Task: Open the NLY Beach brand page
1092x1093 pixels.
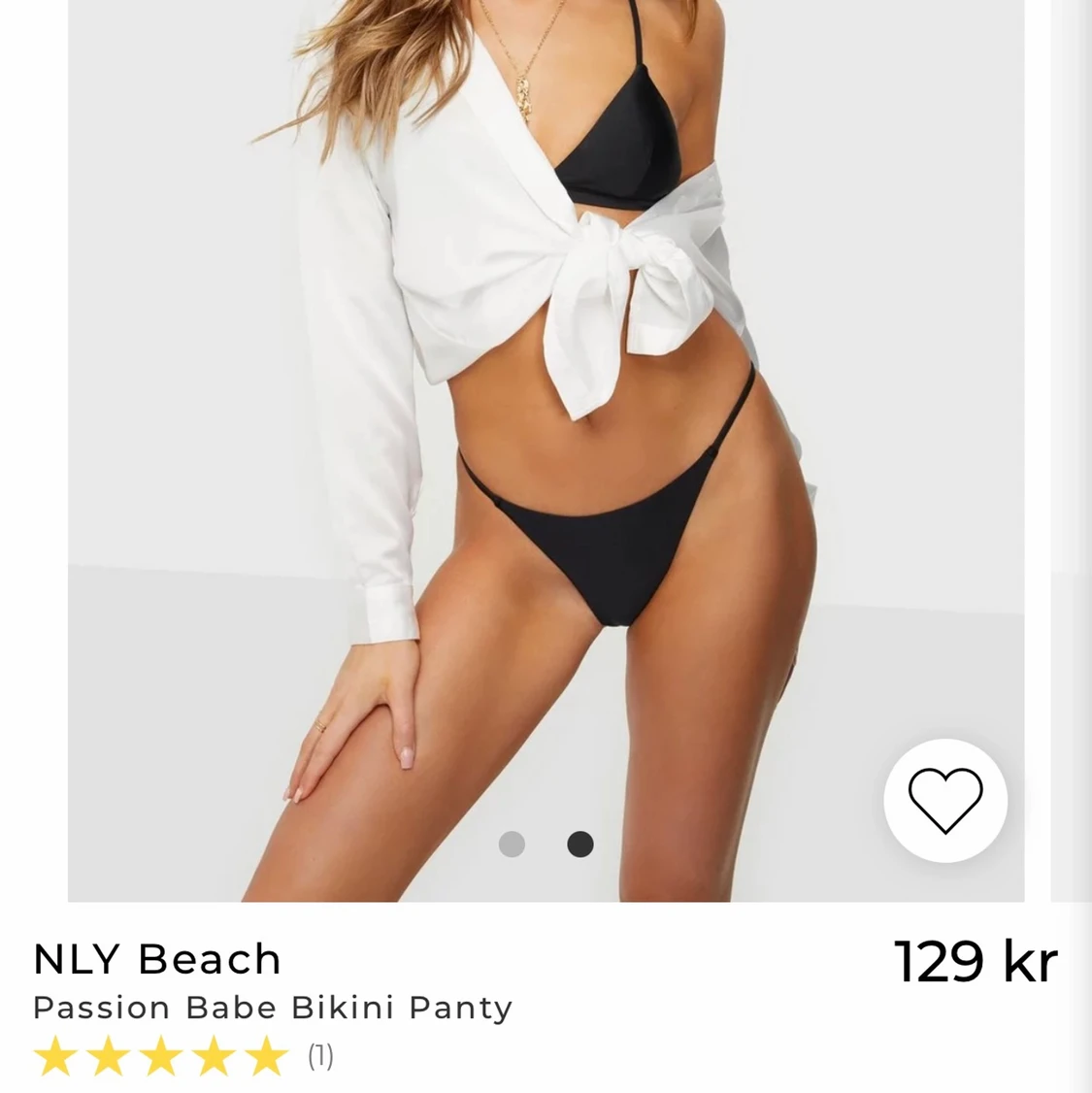Action: coord(155,958)
